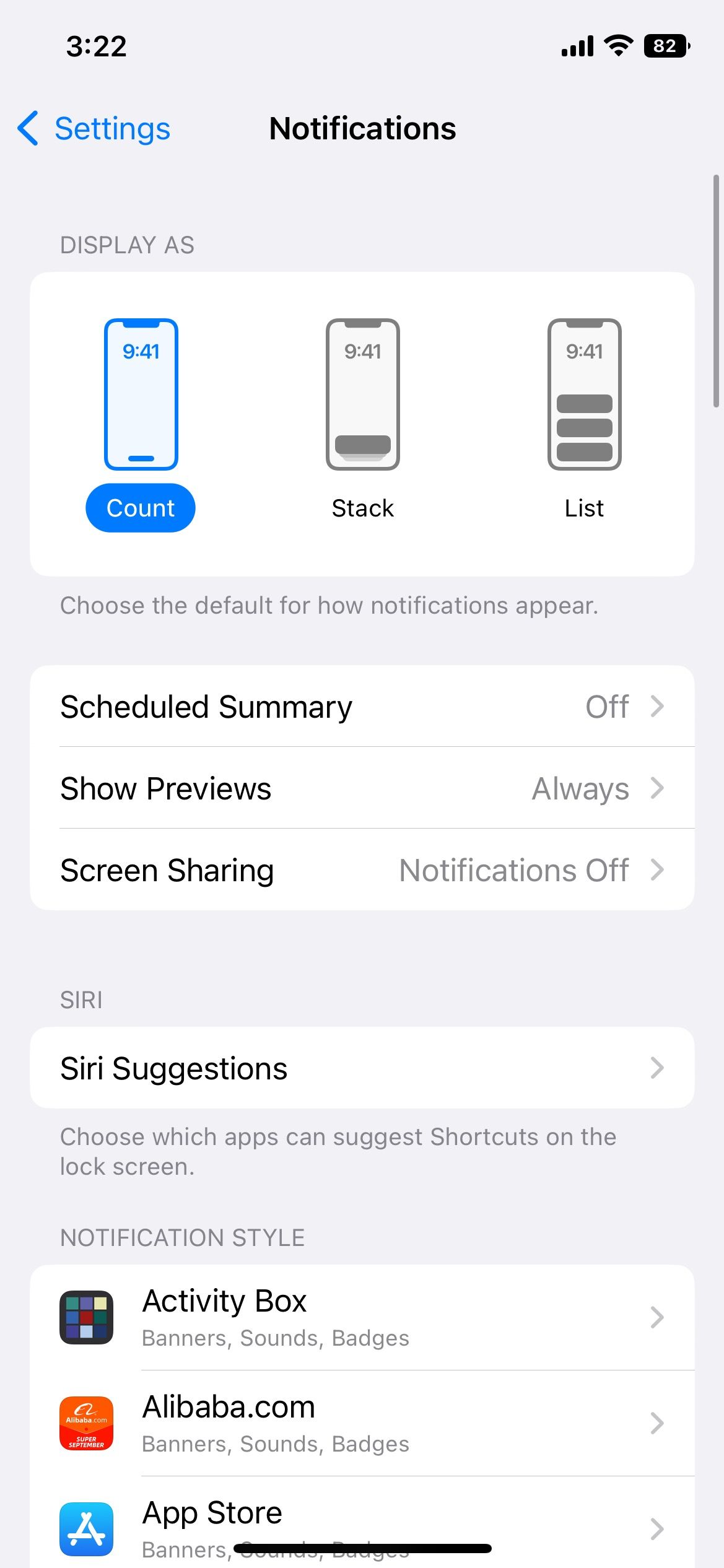Switch notification display to List
Image resolution: width=724 pixels, height=1568 pixels.
point(584,420)
